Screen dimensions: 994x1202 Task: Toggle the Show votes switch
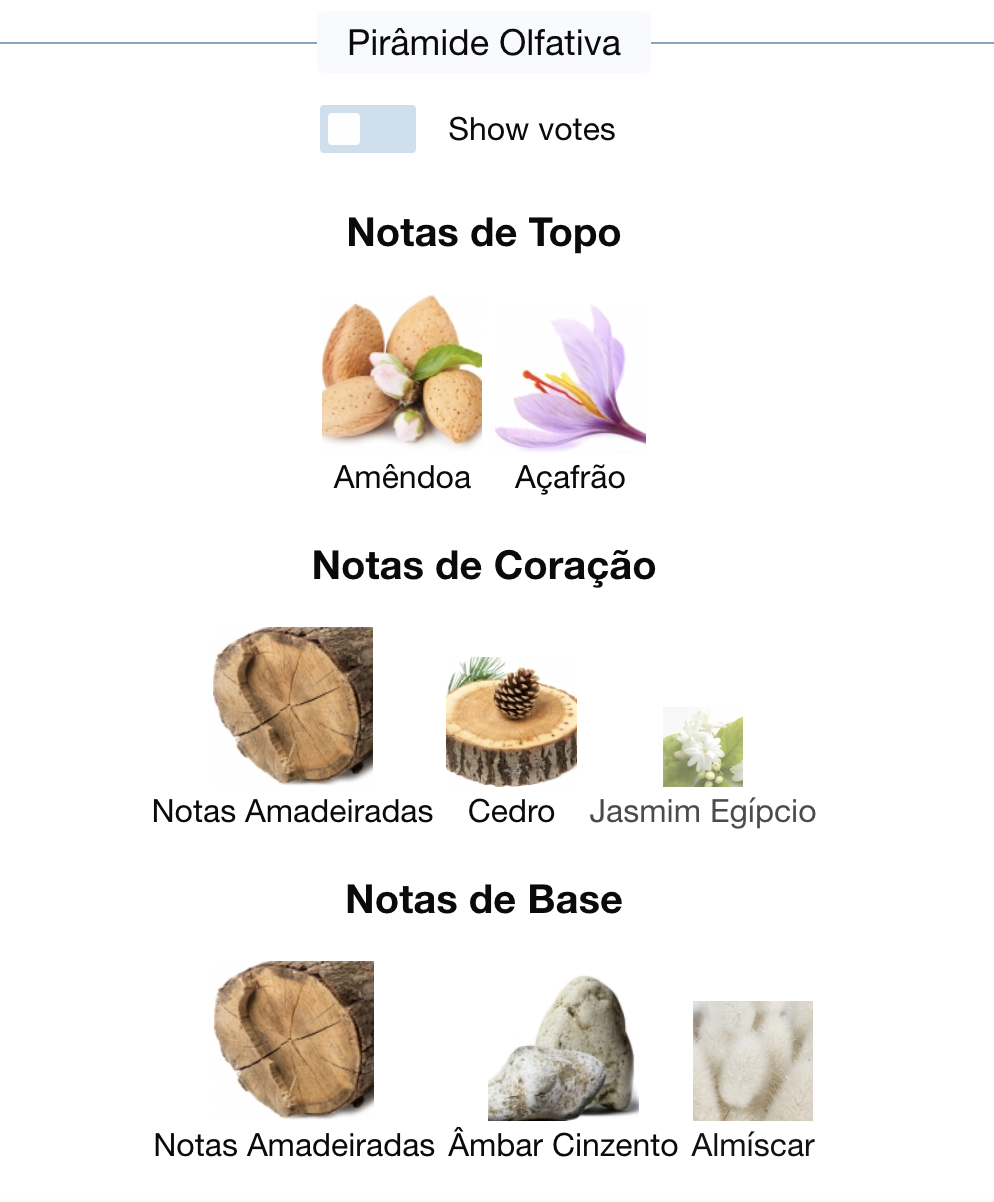click(367, 129)
